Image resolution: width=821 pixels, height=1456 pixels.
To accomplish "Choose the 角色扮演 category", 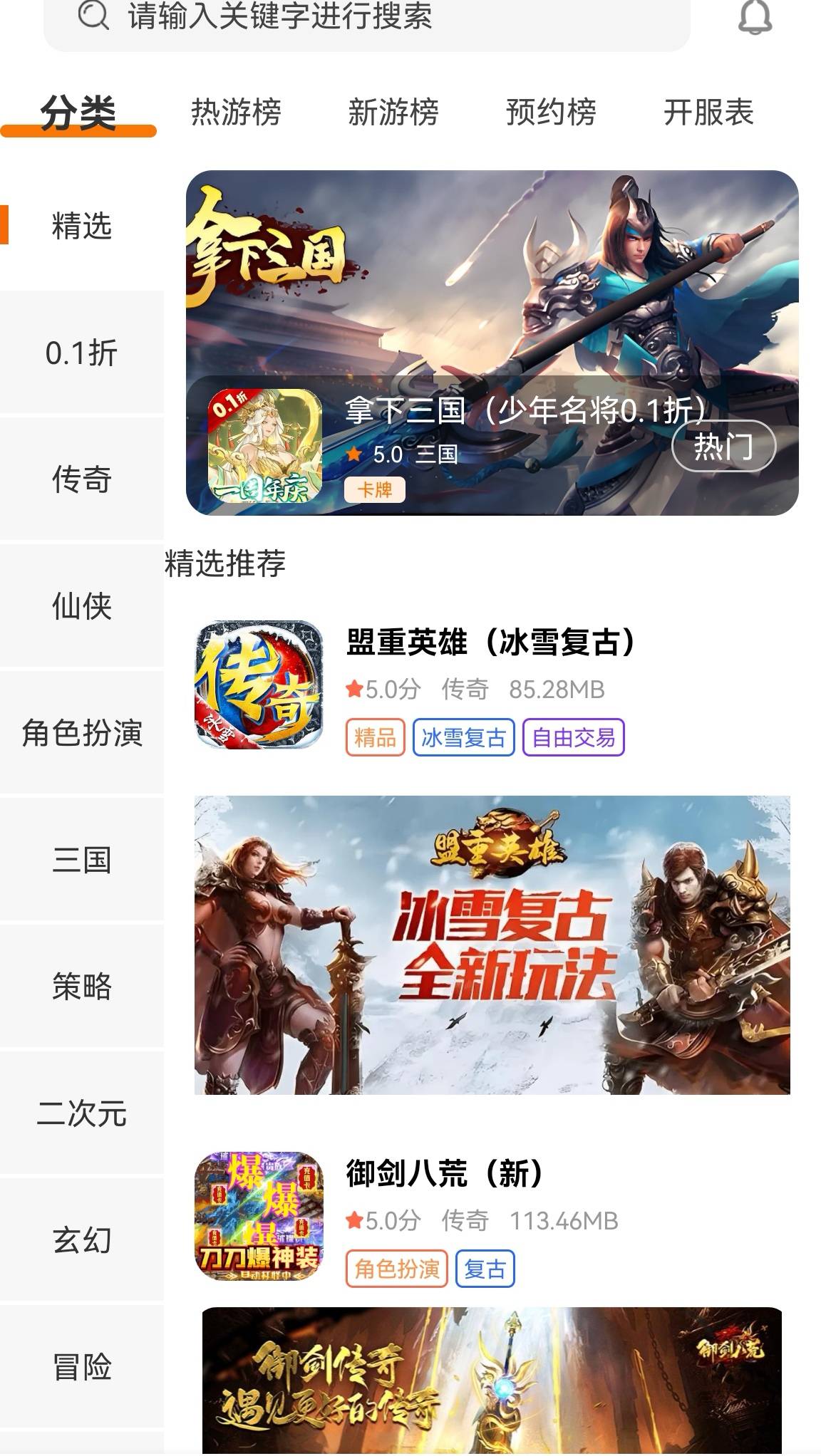I will point(82,733).
